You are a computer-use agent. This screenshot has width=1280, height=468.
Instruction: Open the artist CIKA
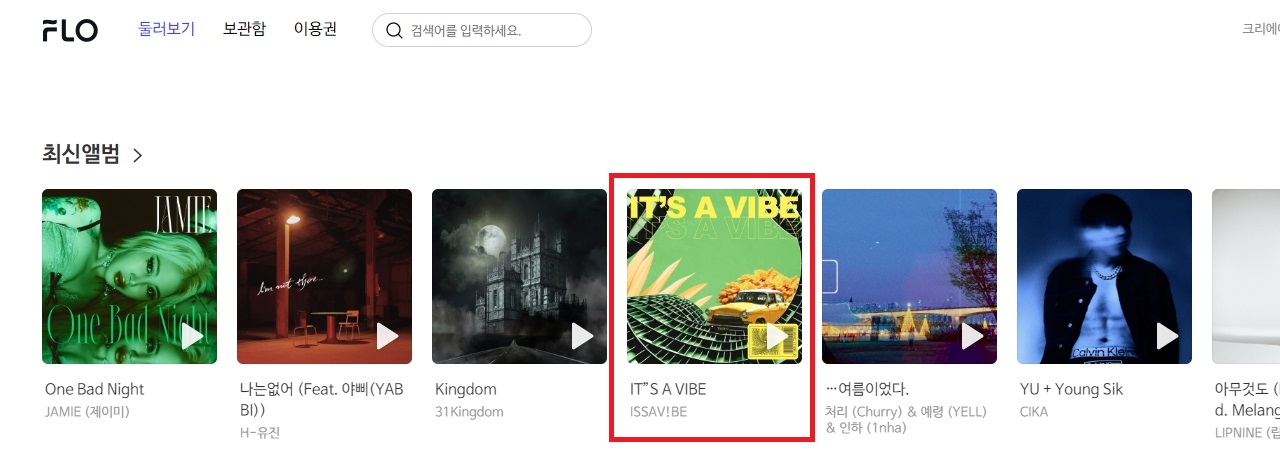pos(1033,411)
